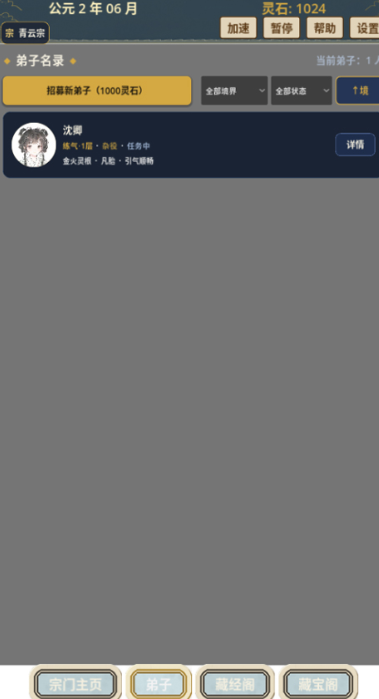
Task: Recruit a new disciple for 1000灵石
Action: tap(97, 90)
